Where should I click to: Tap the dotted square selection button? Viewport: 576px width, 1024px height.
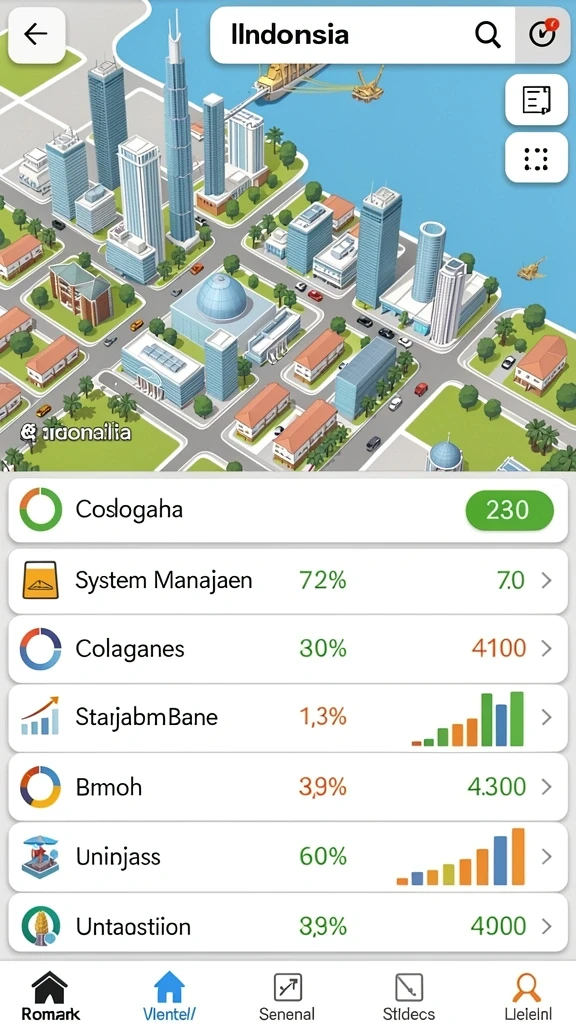[x=537, y=158]
